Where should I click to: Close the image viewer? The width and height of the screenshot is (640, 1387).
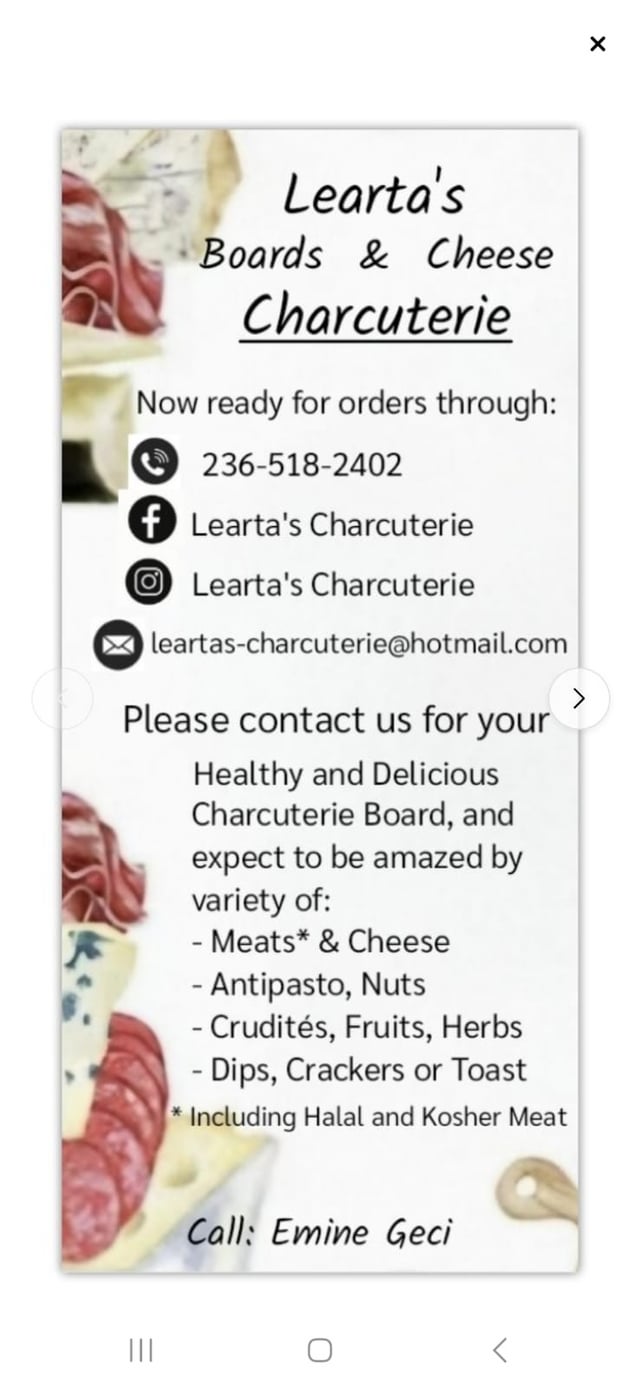597,44
